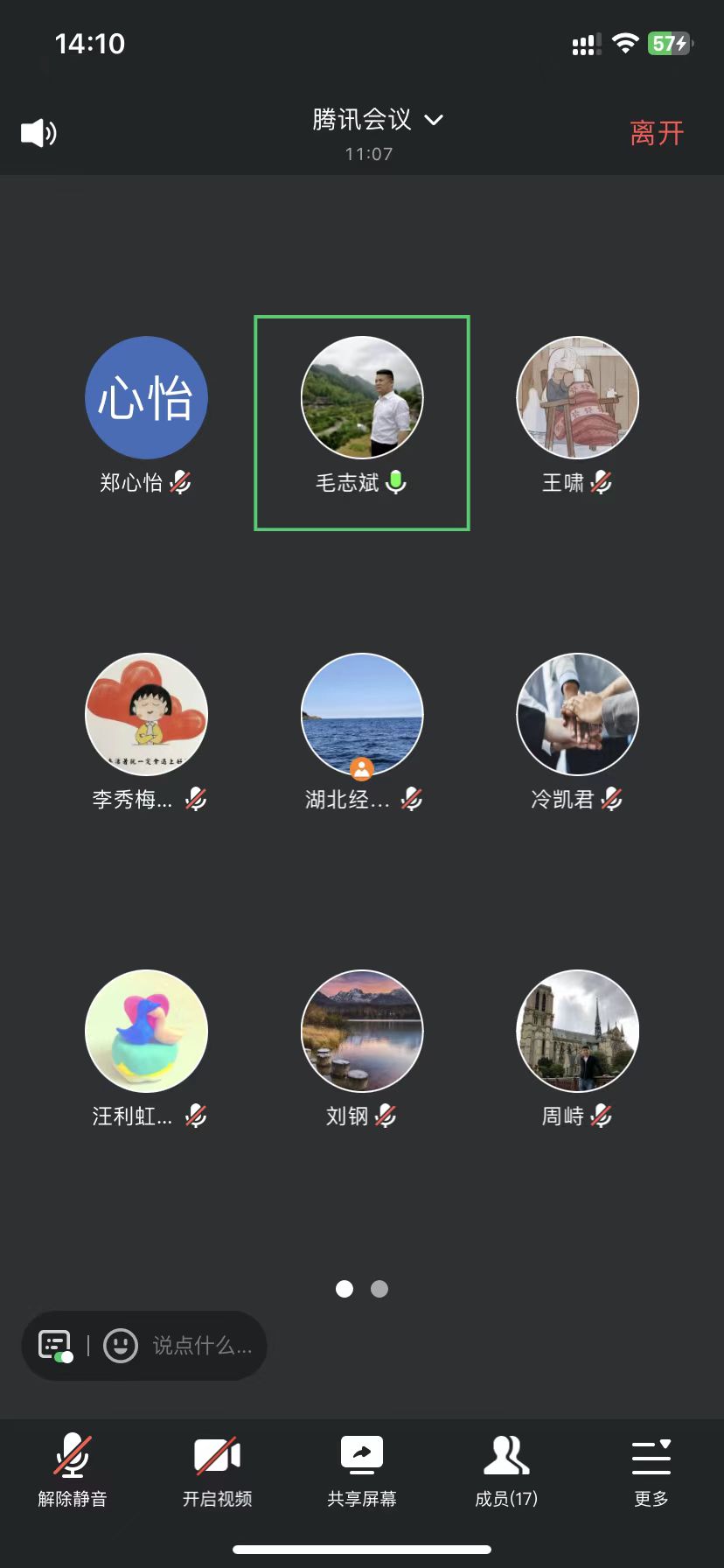Toggle the speaker audio icon
This screenshot has width=724, height=1568.
click(x=38, y=133)
